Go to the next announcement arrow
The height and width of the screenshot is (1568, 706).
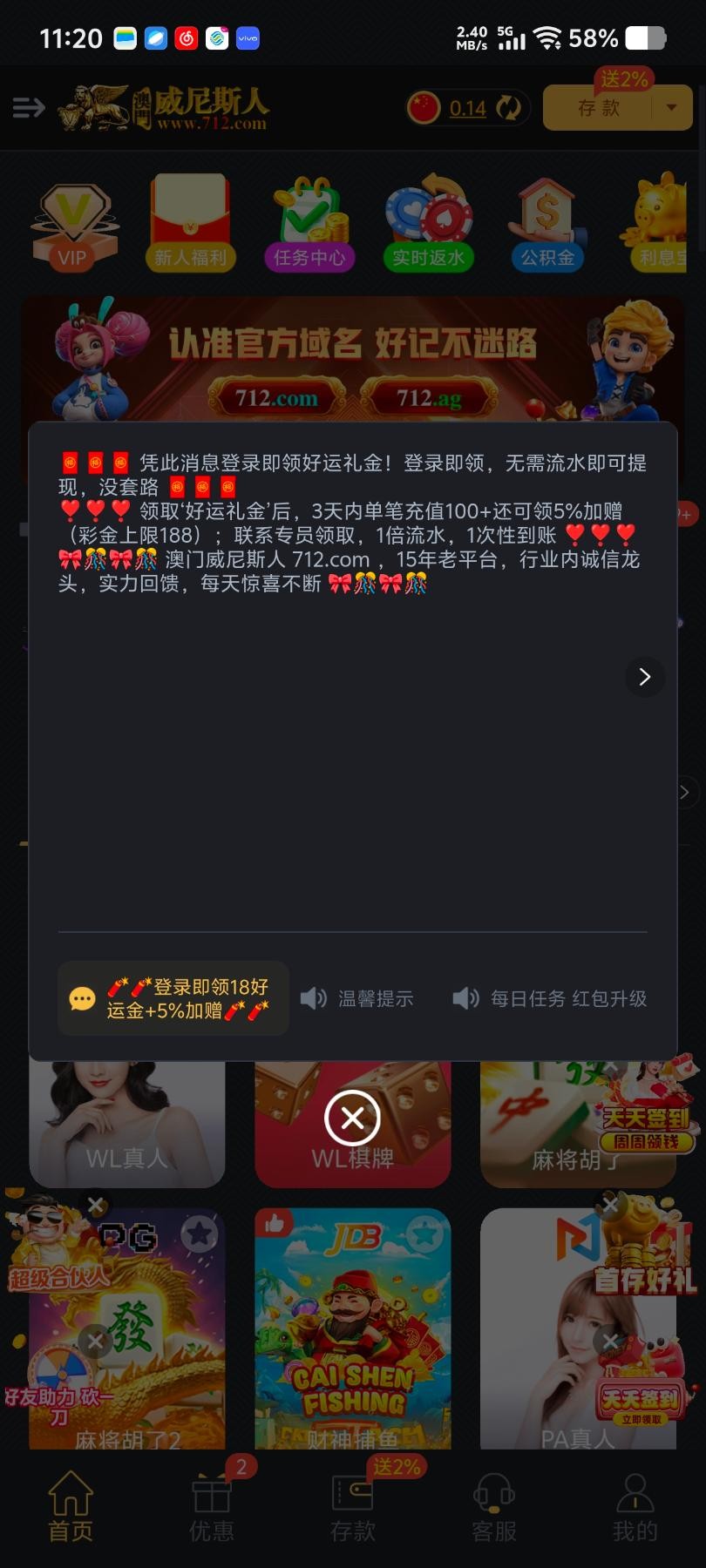(645, 677)
